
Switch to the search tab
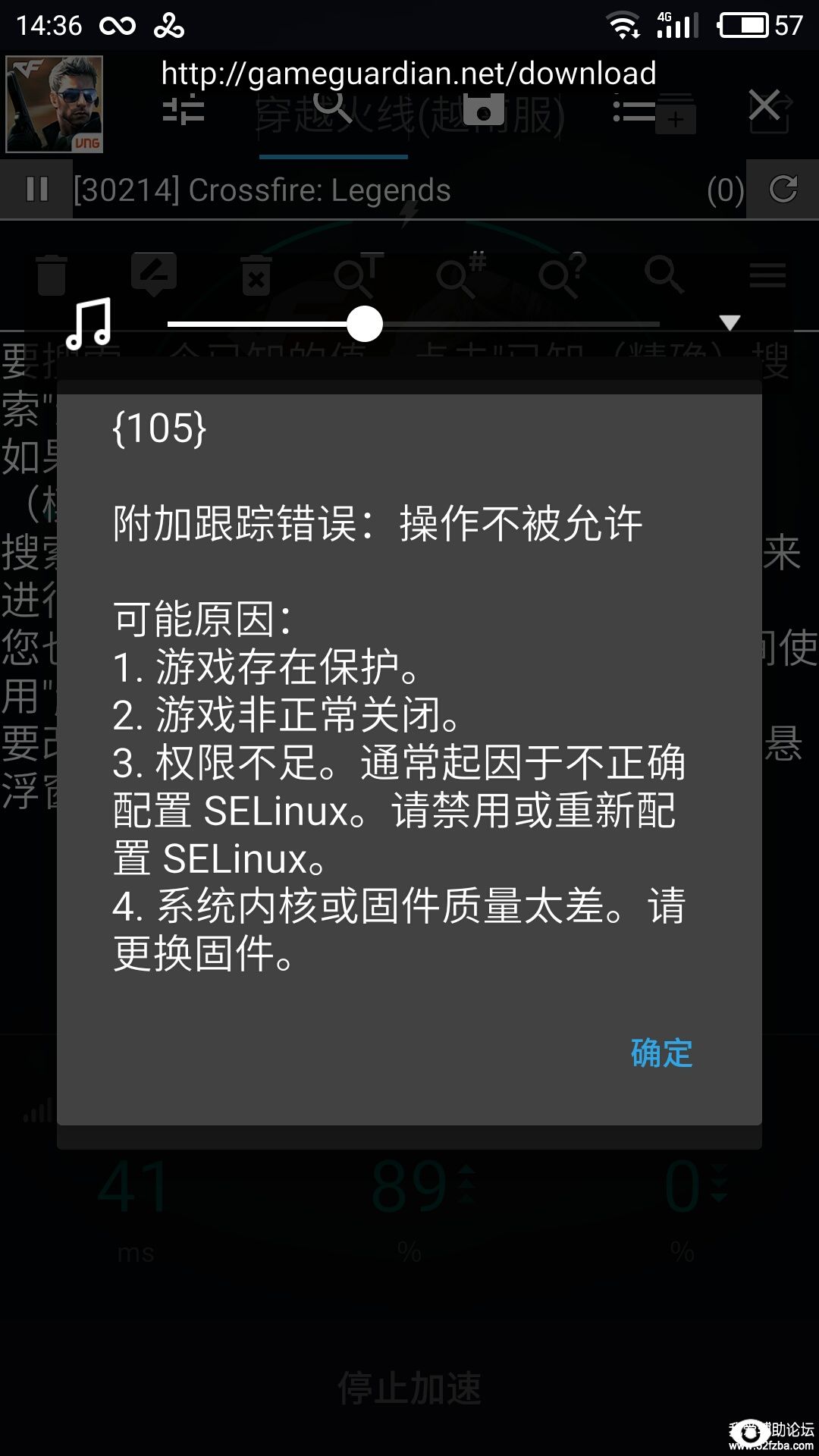334,110
